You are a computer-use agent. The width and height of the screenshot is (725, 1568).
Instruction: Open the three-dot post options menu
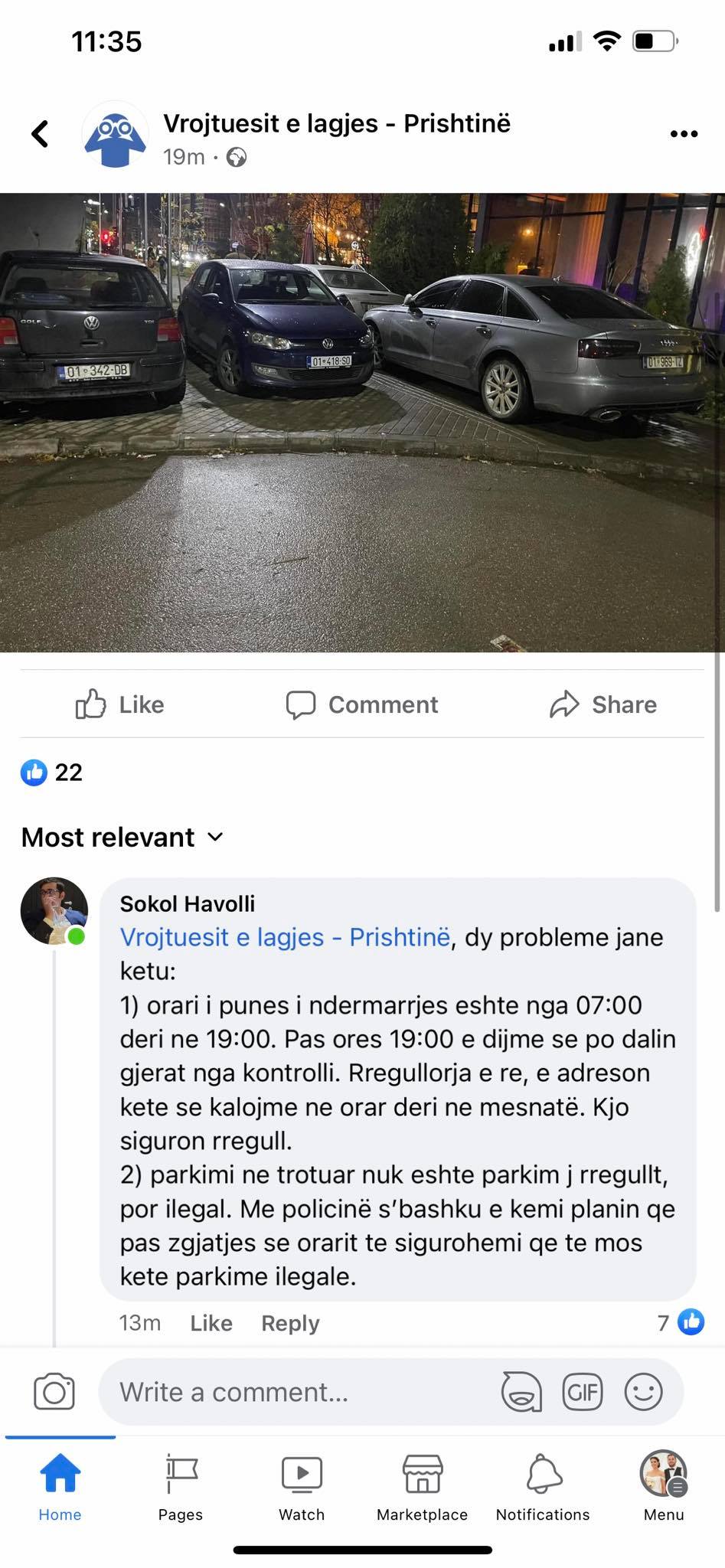point(683,134)
